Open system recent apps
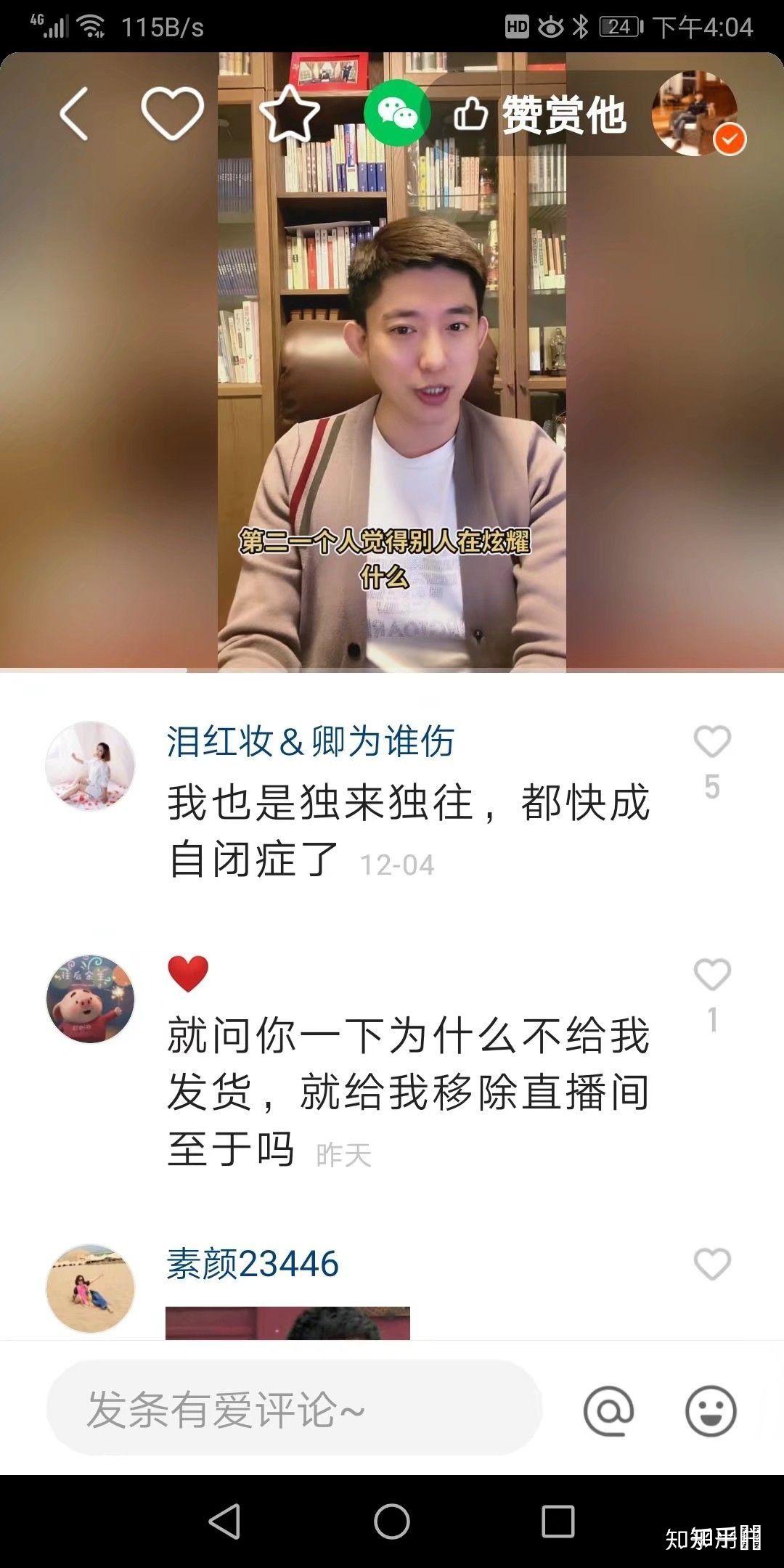Image resolution: width=784 pixels, height=1568 pixels. [558, 1521]
